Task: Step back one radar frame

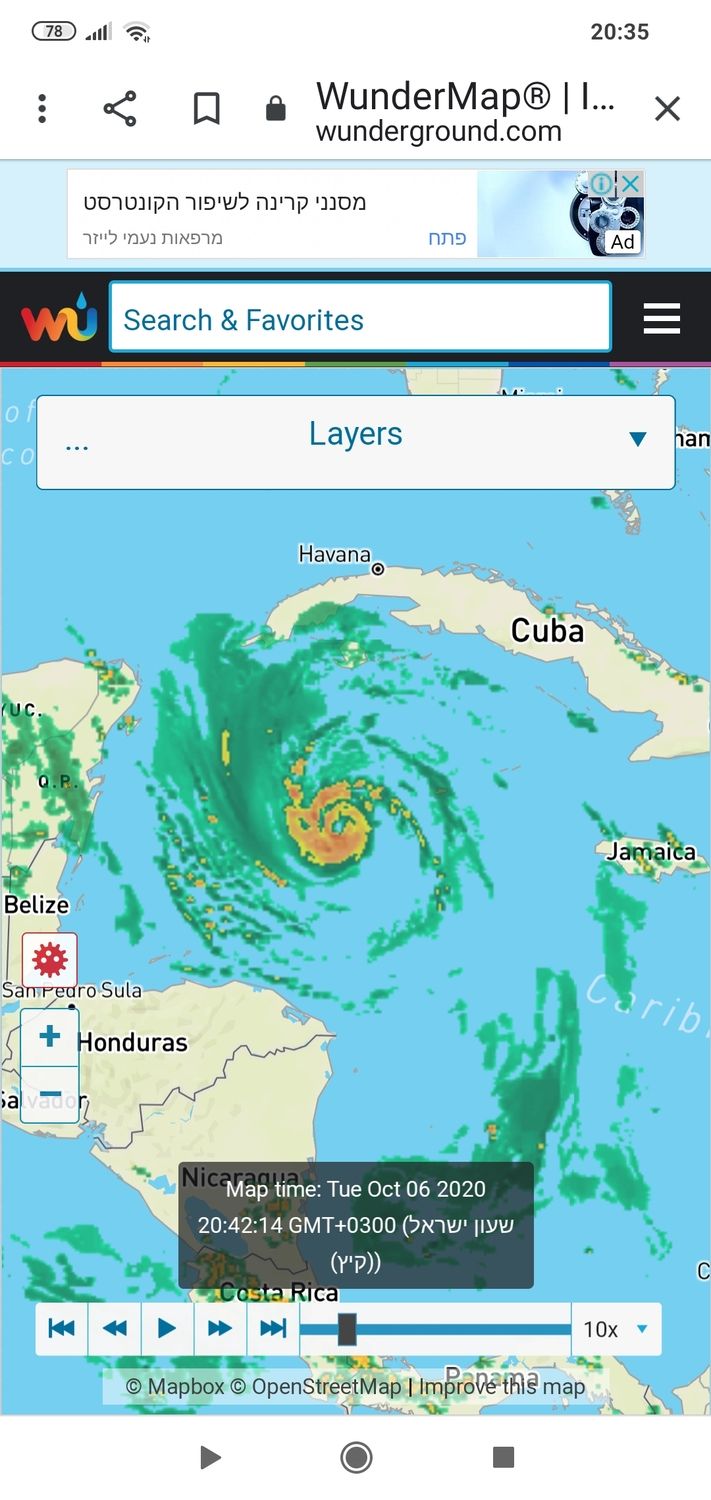Action: [x=115, y=1328]
